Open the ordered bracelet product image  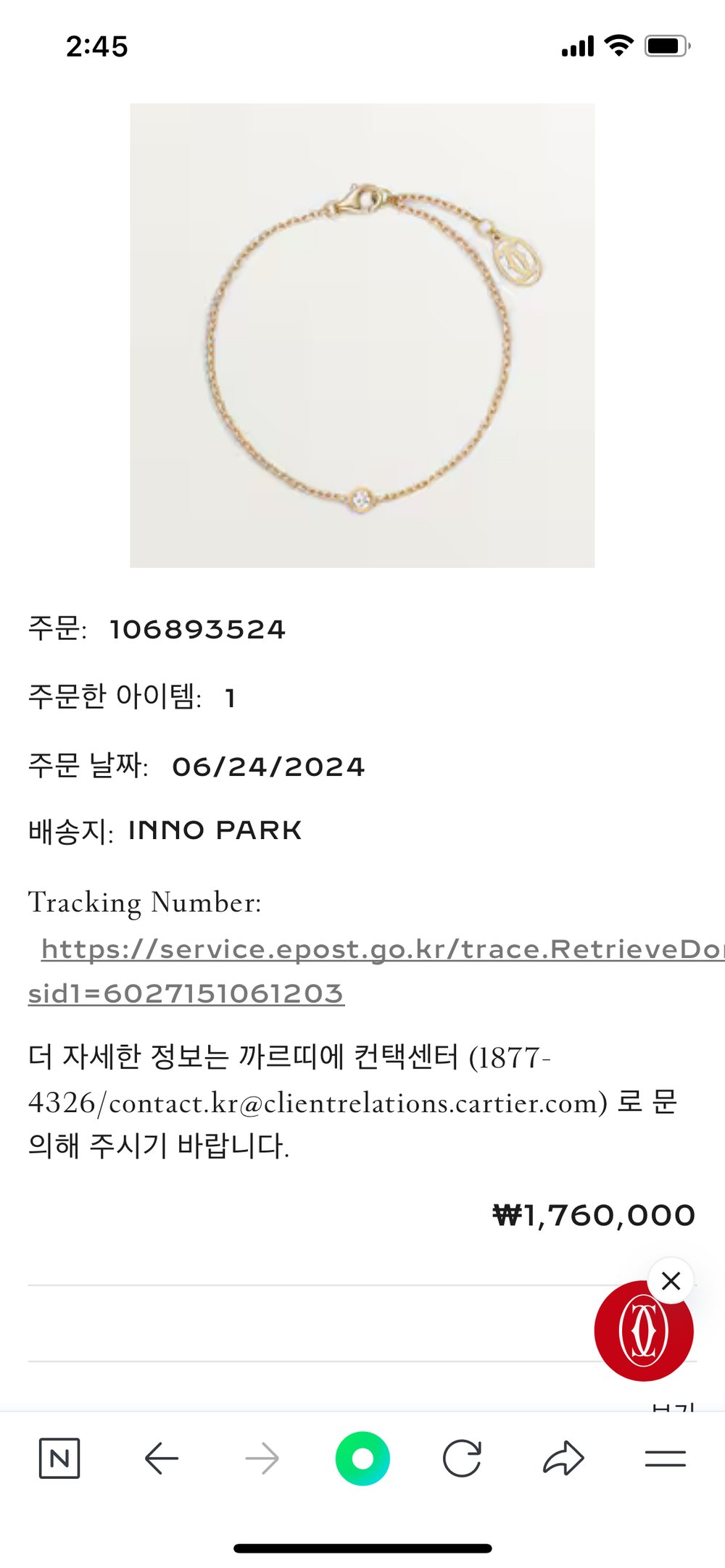pos(362,335)
